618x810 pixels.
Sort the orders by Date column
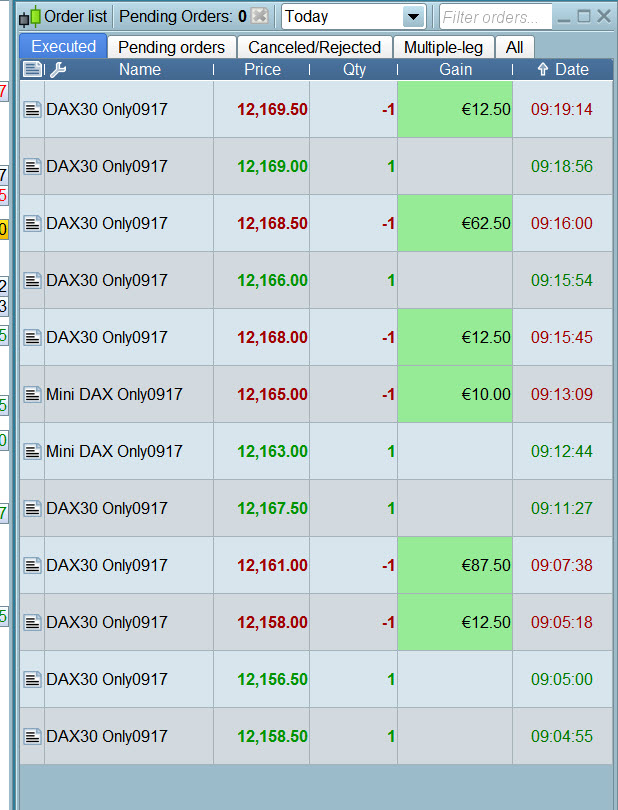[562, 69]
